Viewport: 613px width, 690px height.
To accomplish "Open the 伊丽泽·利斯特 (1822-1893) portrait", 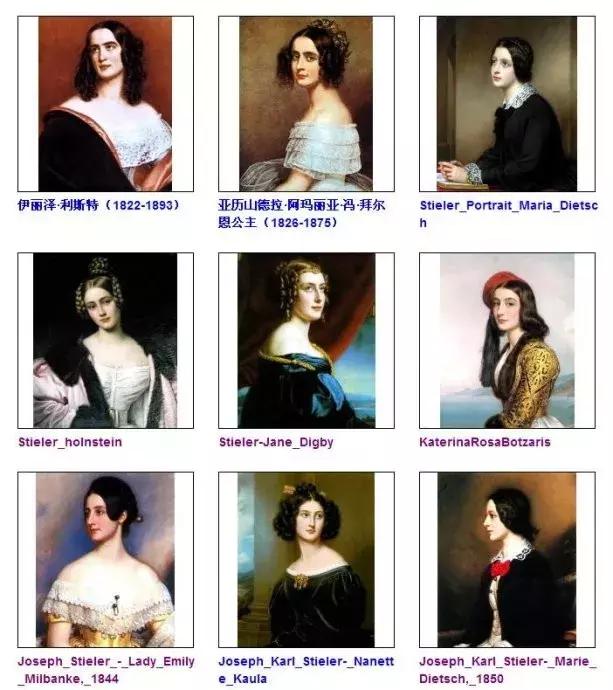I will coord(105,104).
